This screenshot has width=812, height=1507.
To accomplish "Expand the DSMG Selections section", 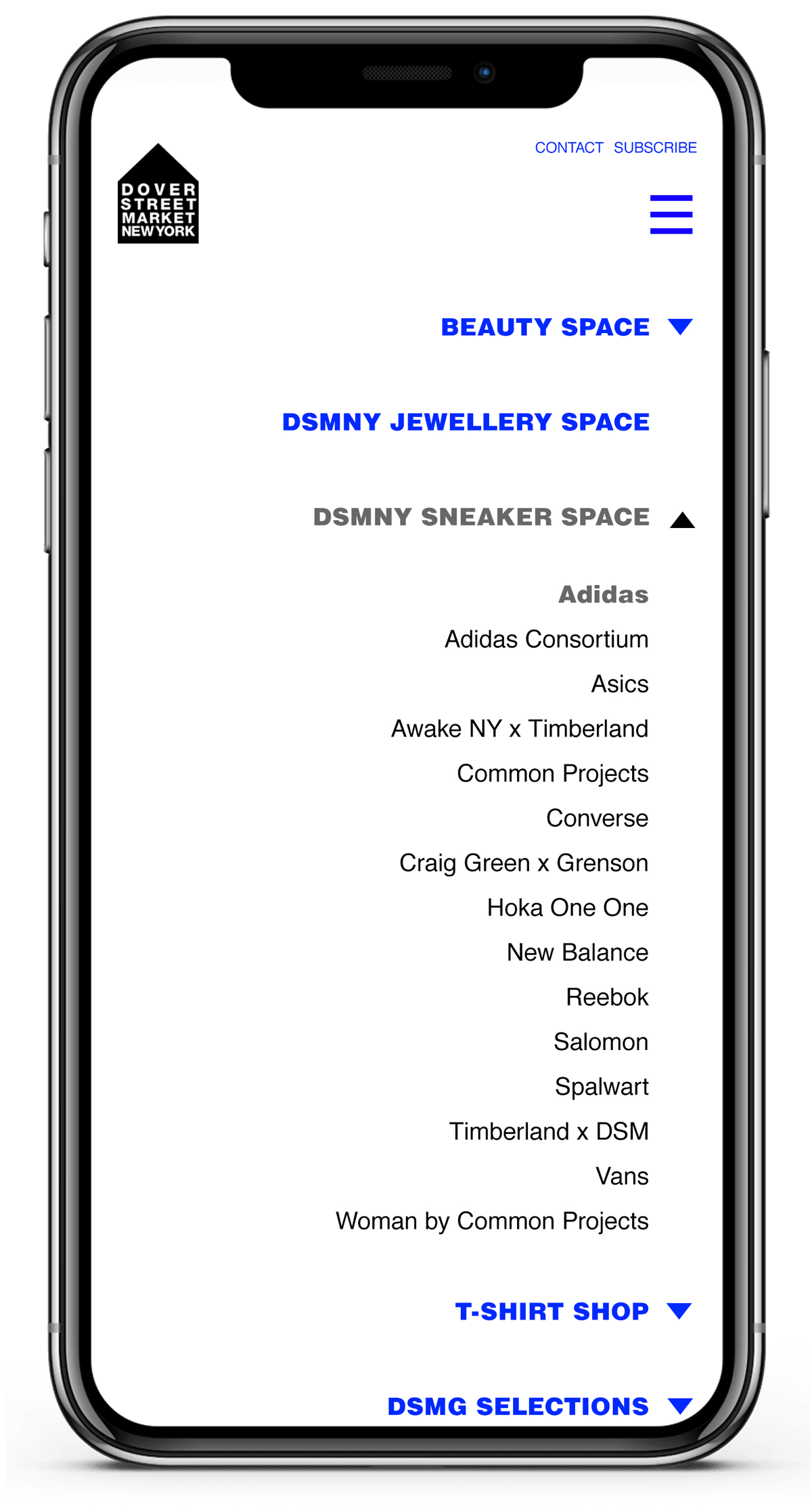I will point(679,1406).
